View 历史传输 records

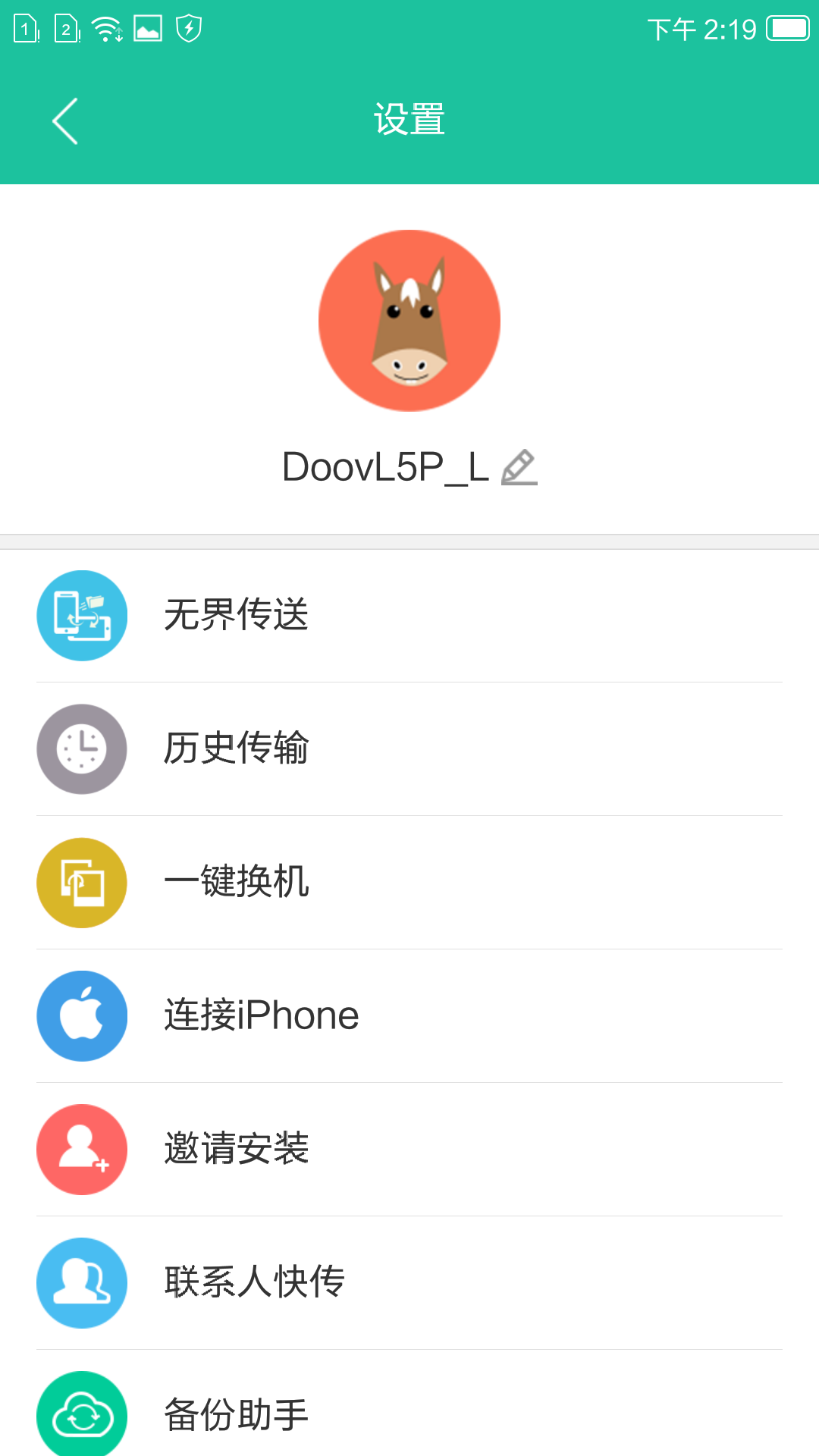click(x=409, y=748)
